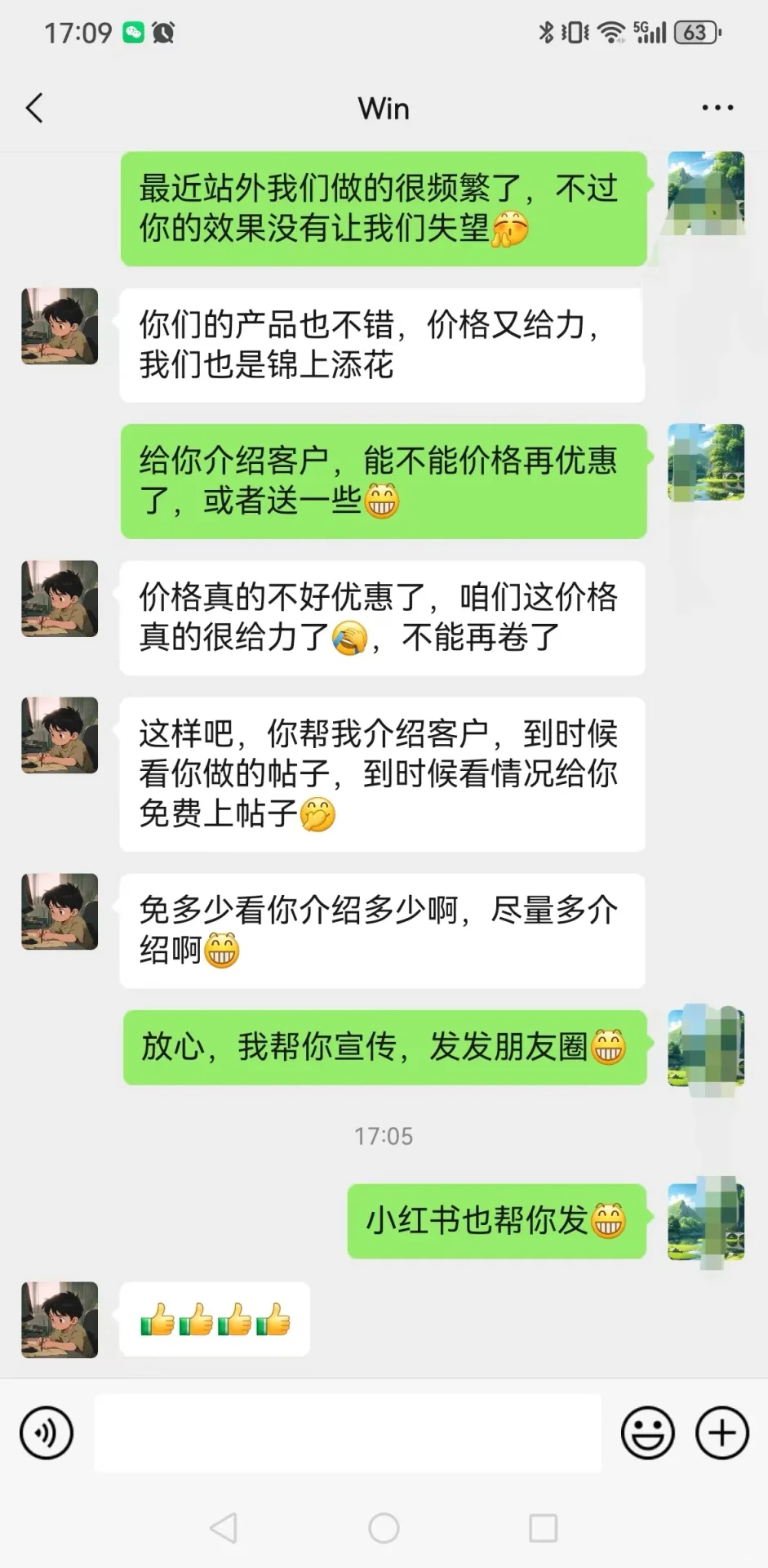This screenshot has height=1568, width=768.
Task: Open the emoji sticker panel
Action: (x=647, y=1433)
